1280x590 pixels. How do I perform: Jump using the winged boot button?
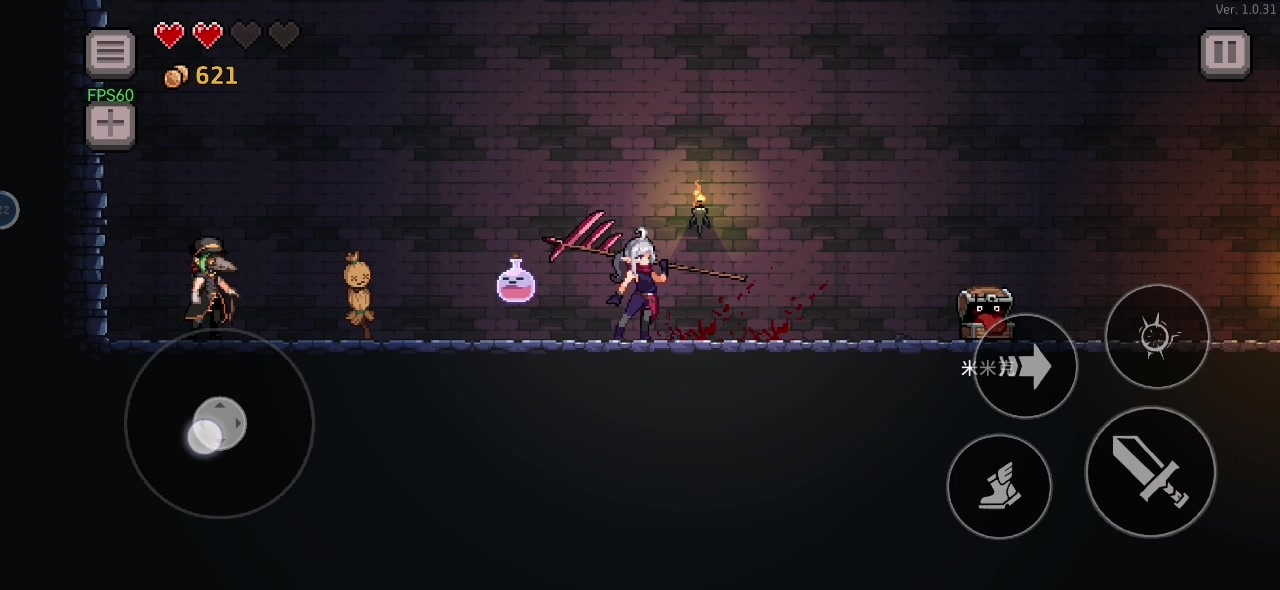click(999, 487)
